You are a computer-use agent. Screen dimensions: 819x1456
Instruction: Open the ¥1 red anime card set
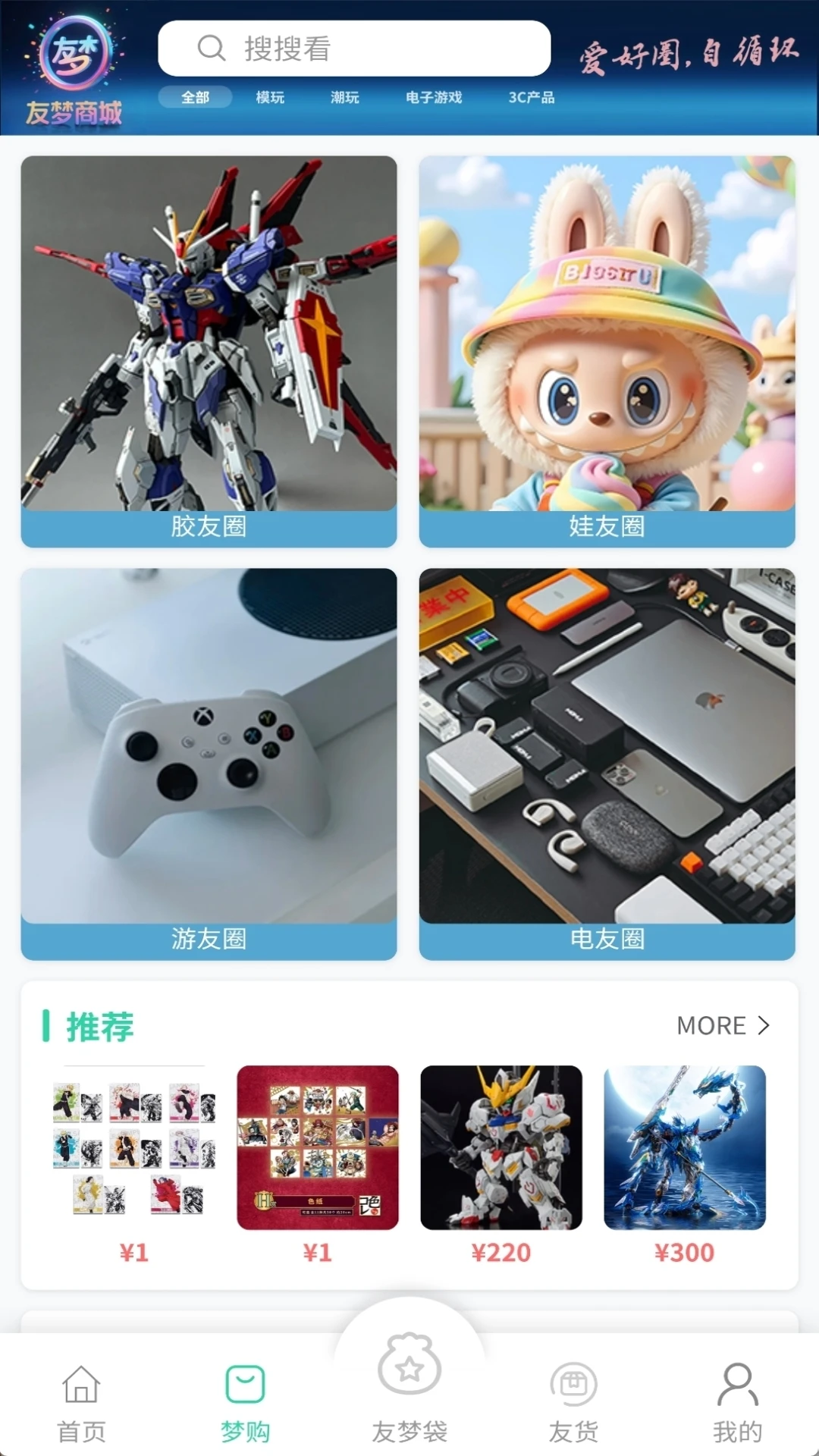tap(318, 1148)
